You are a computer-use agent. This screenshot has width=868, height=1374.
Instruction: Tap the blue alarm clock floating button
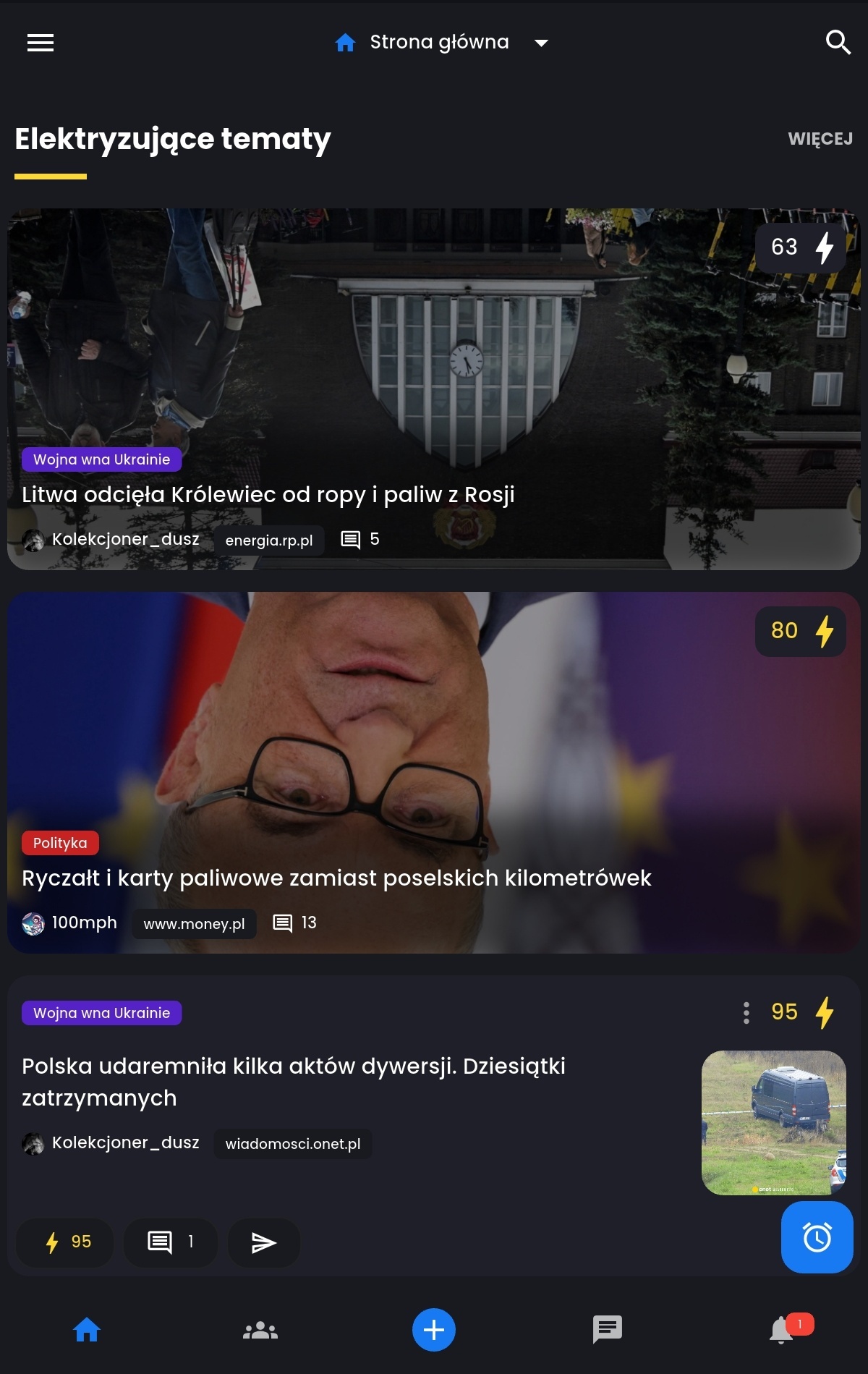817,1237
